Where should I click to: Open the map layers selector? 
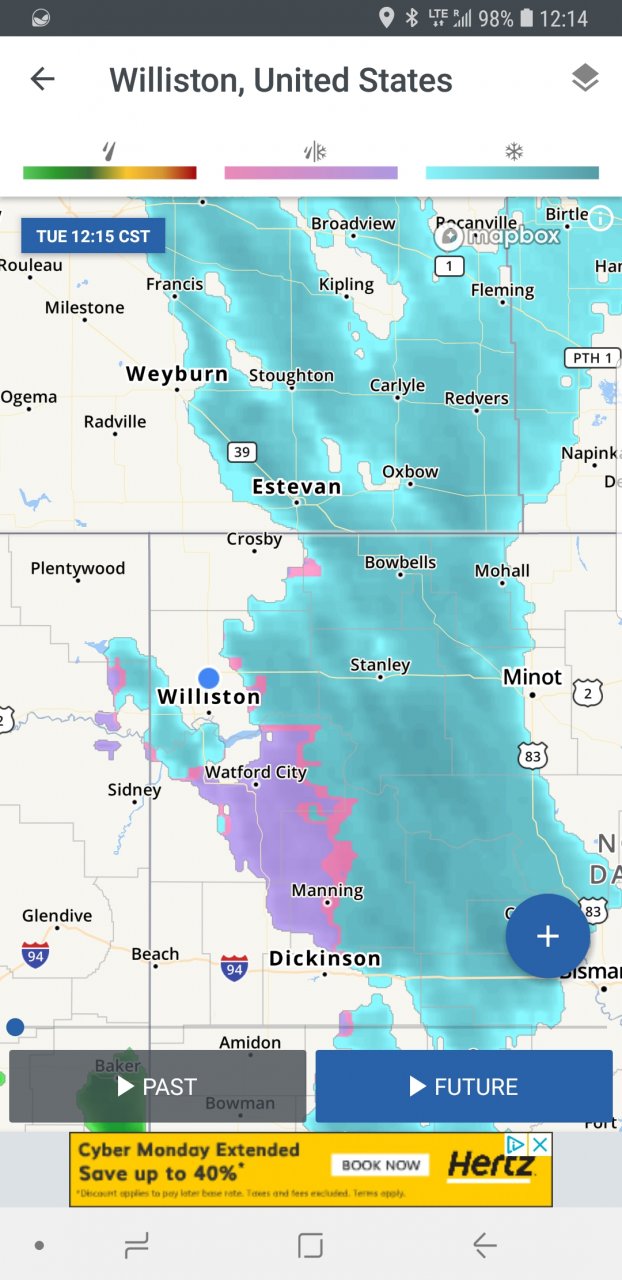[585, 78]
